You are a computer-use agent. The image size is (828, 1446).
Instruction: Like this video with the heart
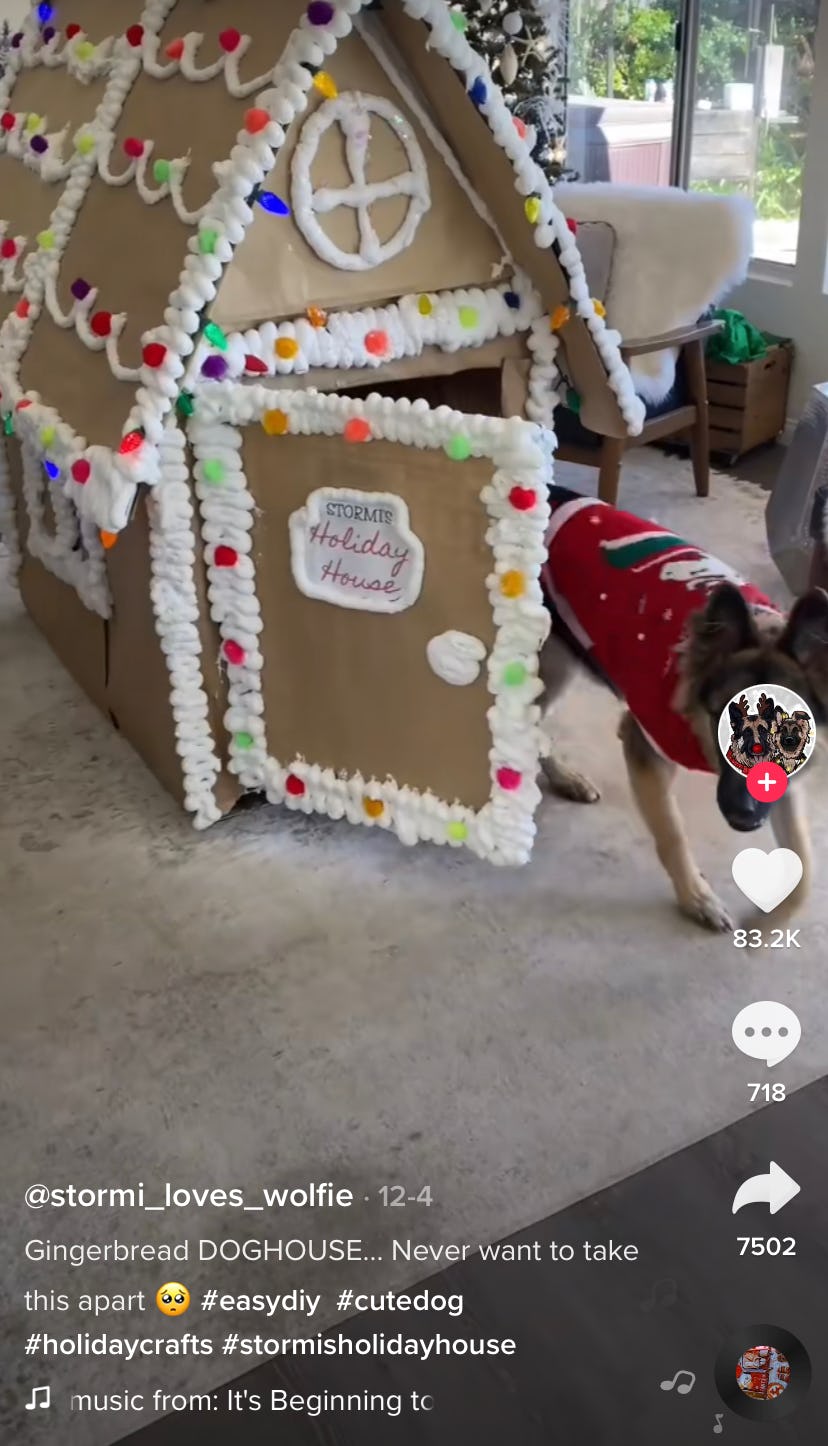pos(766,880)
